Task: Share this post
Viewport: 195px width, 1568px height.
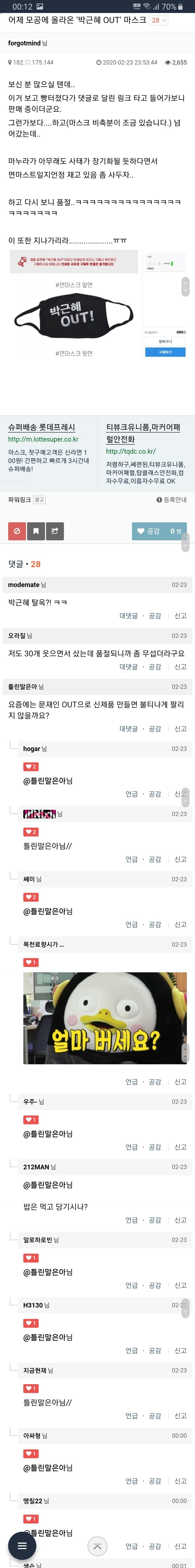Action: (55, 531)
